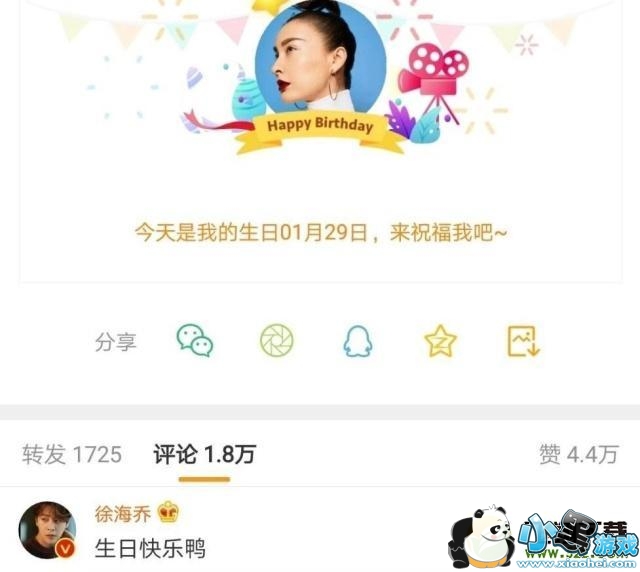Open the 赞 4.4万 likes tab
Image resolution: width=640 pixels, height=572 pixels.
(578, 455)
